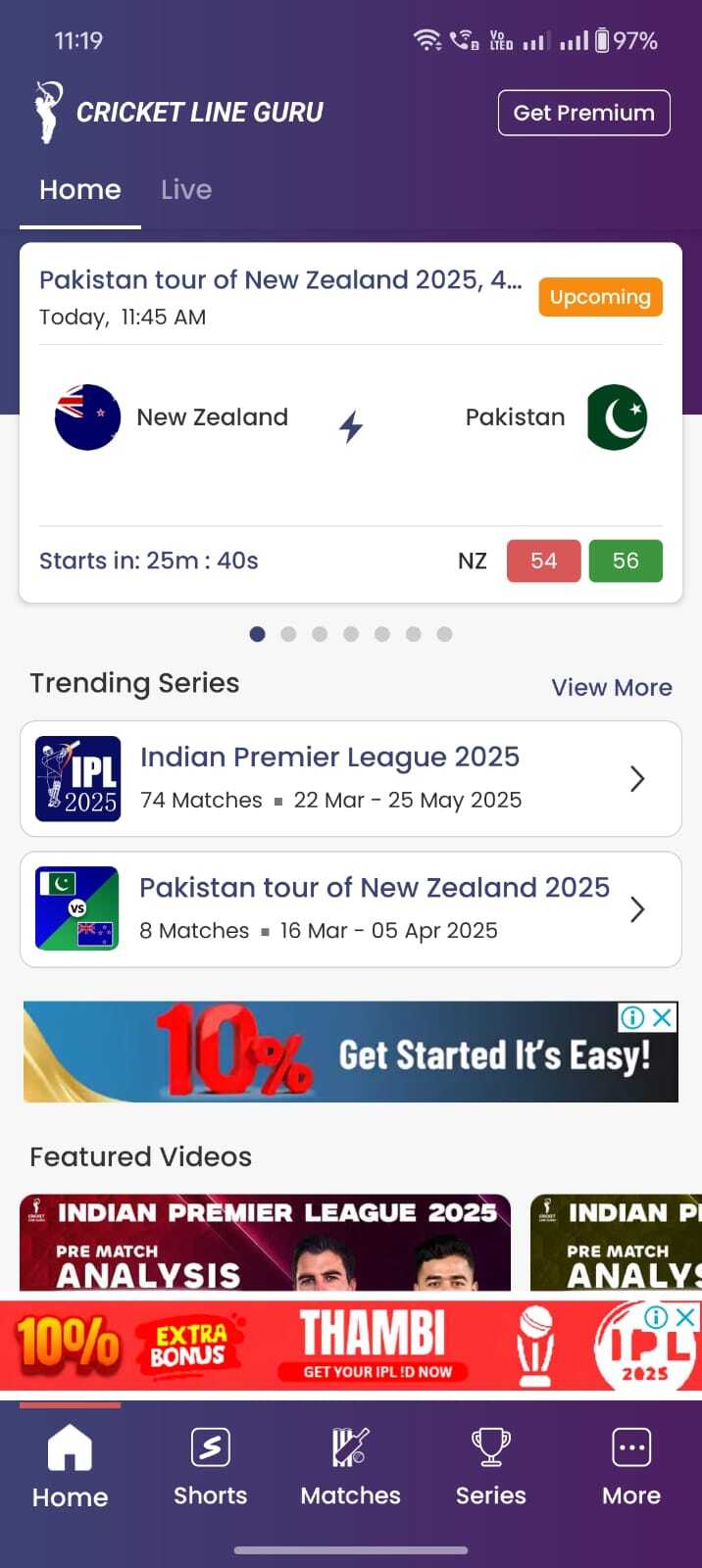Play the first IPL pre match analysis video

pyautogui.click(x=265, y=1243)
